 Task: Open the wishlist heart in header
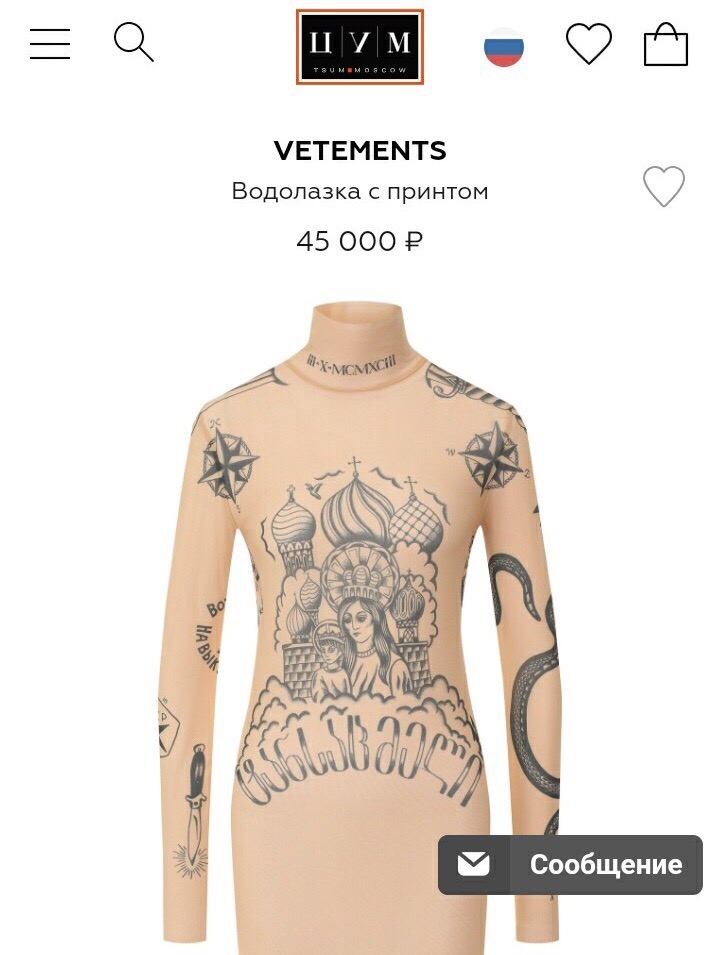[x=588, y=45]
